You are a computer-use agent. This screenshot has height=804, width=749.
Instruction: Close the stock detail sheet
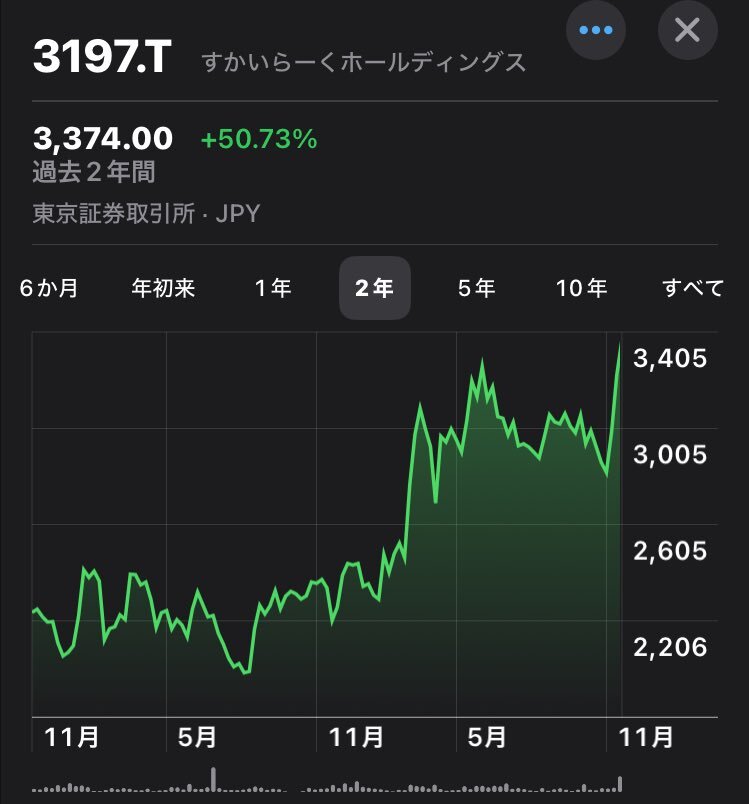[x=687, y=30]
